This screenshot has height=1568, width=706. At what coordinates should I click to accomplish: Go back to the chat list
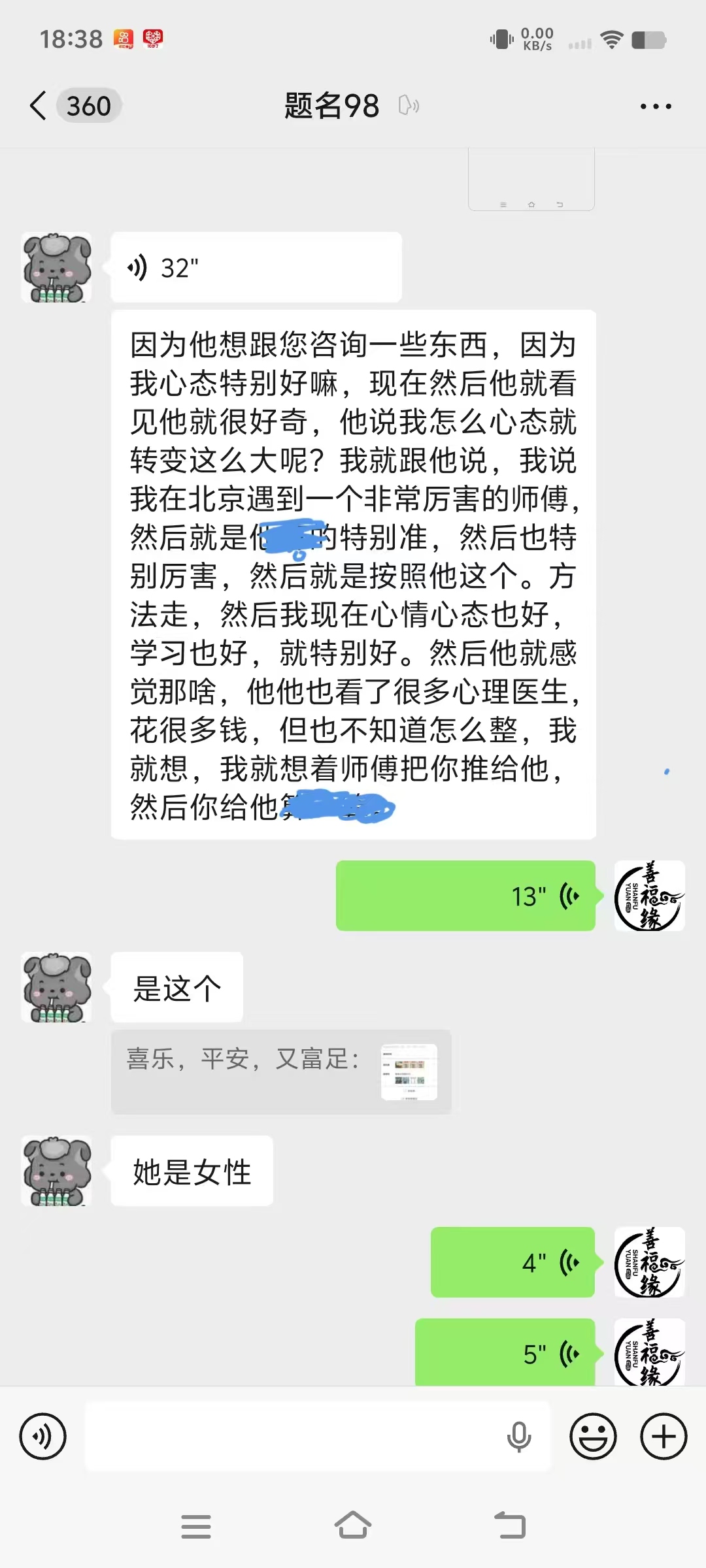coord(39,106)
